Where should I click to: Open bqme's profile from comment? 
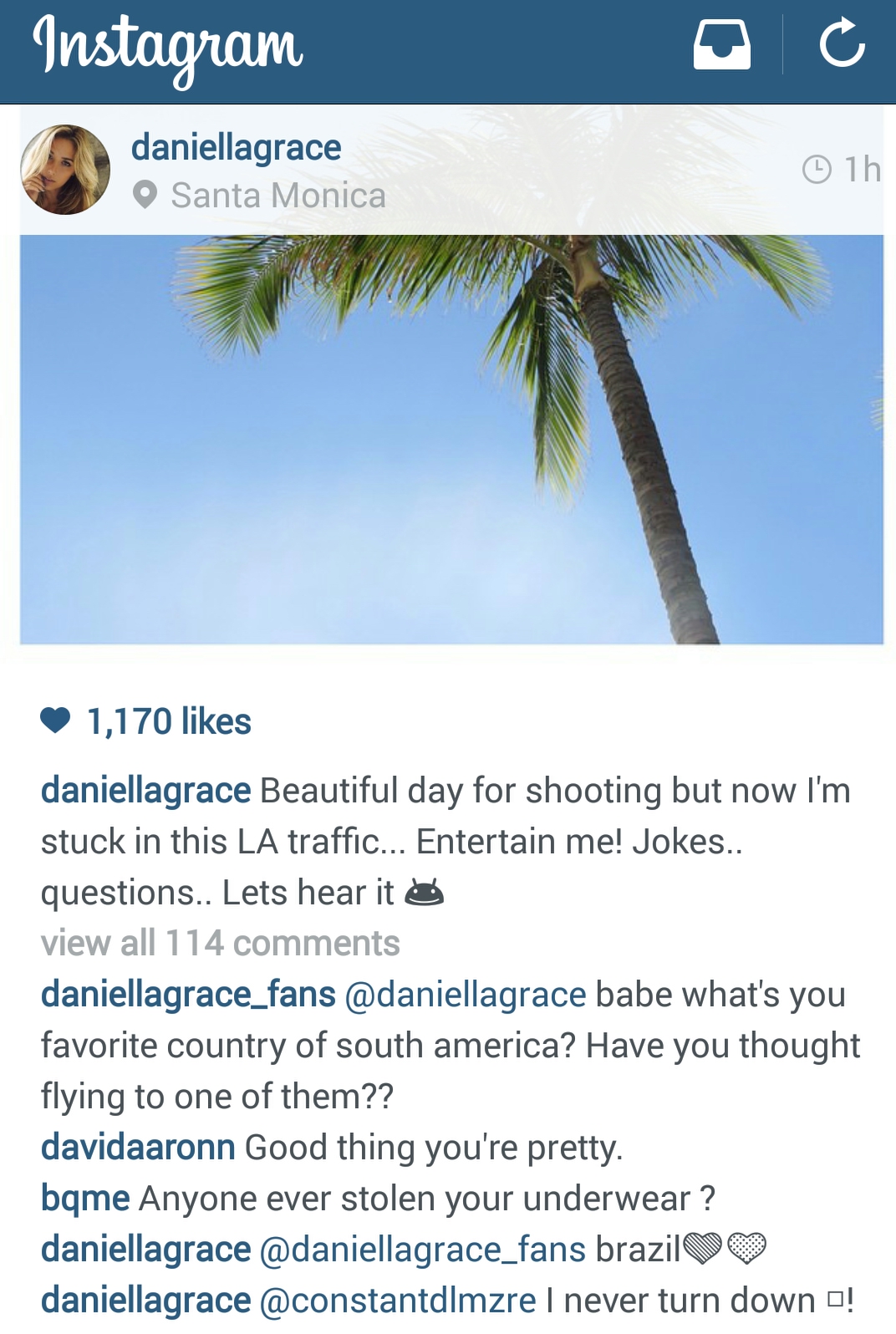[x=85, y=1199]
